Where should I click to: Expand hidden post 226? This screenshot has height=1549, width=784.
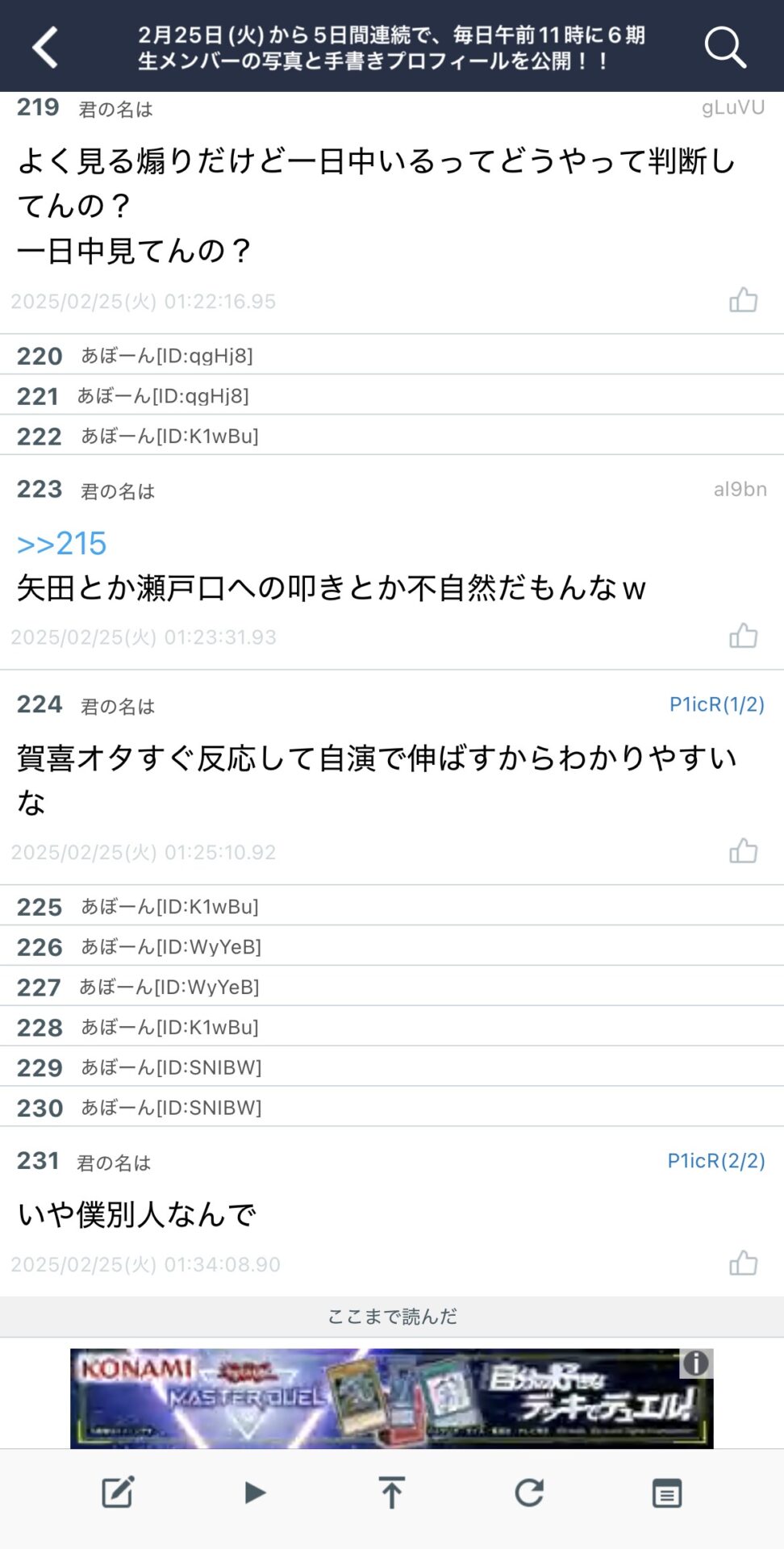(392, 946)
